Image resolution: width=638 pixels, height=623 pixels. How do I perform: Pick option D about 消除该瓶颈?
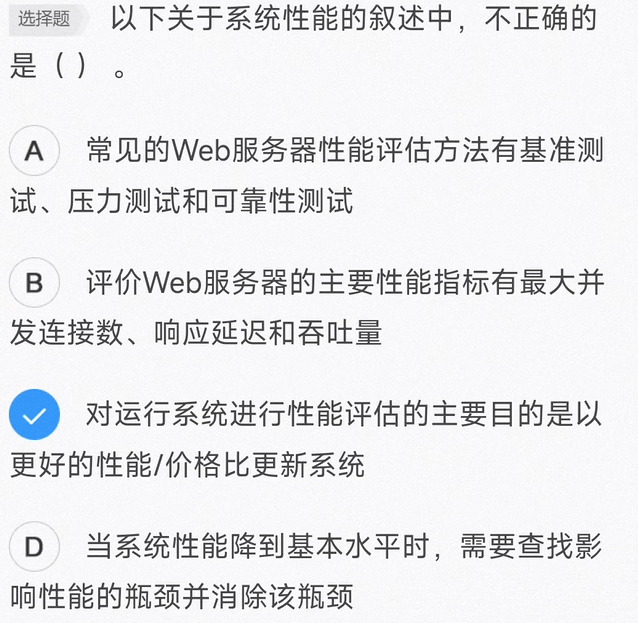click(x=34, y=547)
